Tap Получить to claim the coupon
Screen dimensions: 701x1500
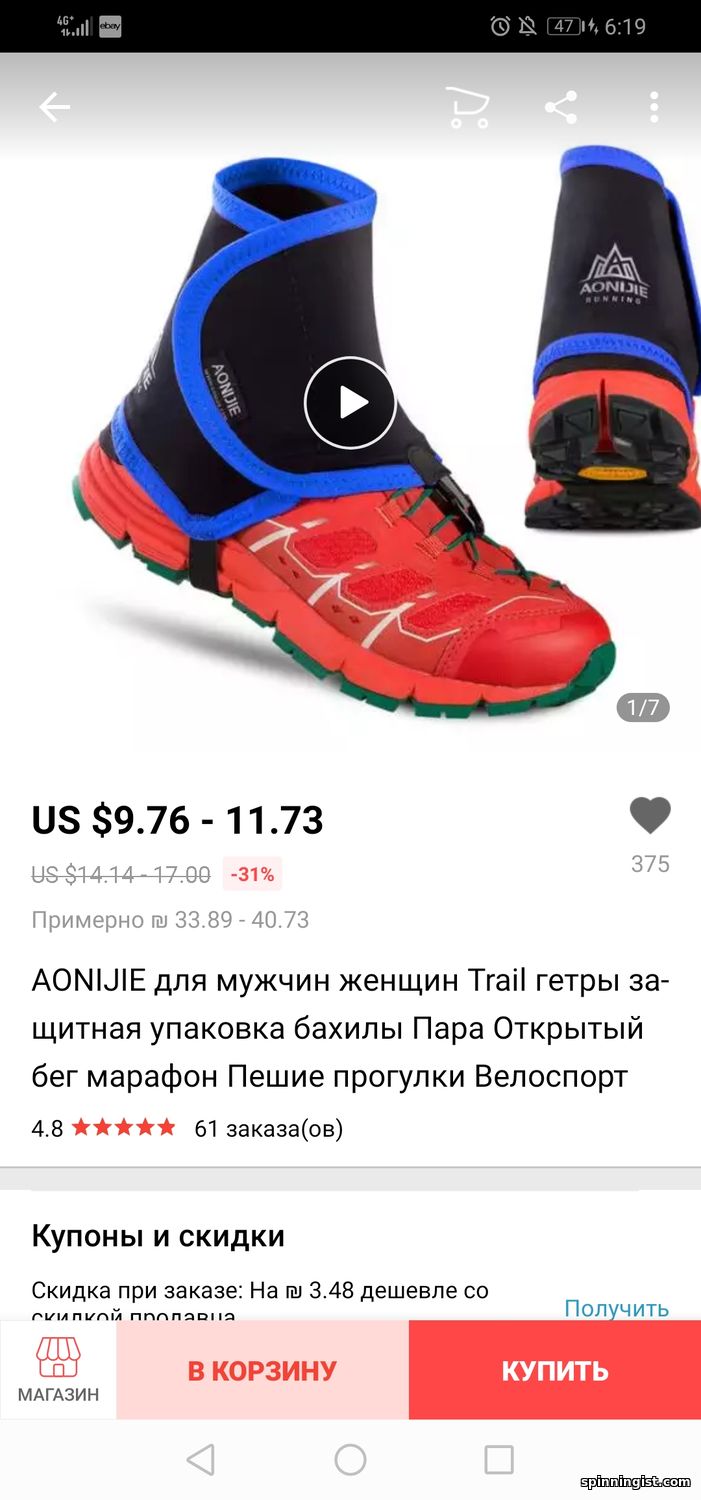coord(616,1307)
